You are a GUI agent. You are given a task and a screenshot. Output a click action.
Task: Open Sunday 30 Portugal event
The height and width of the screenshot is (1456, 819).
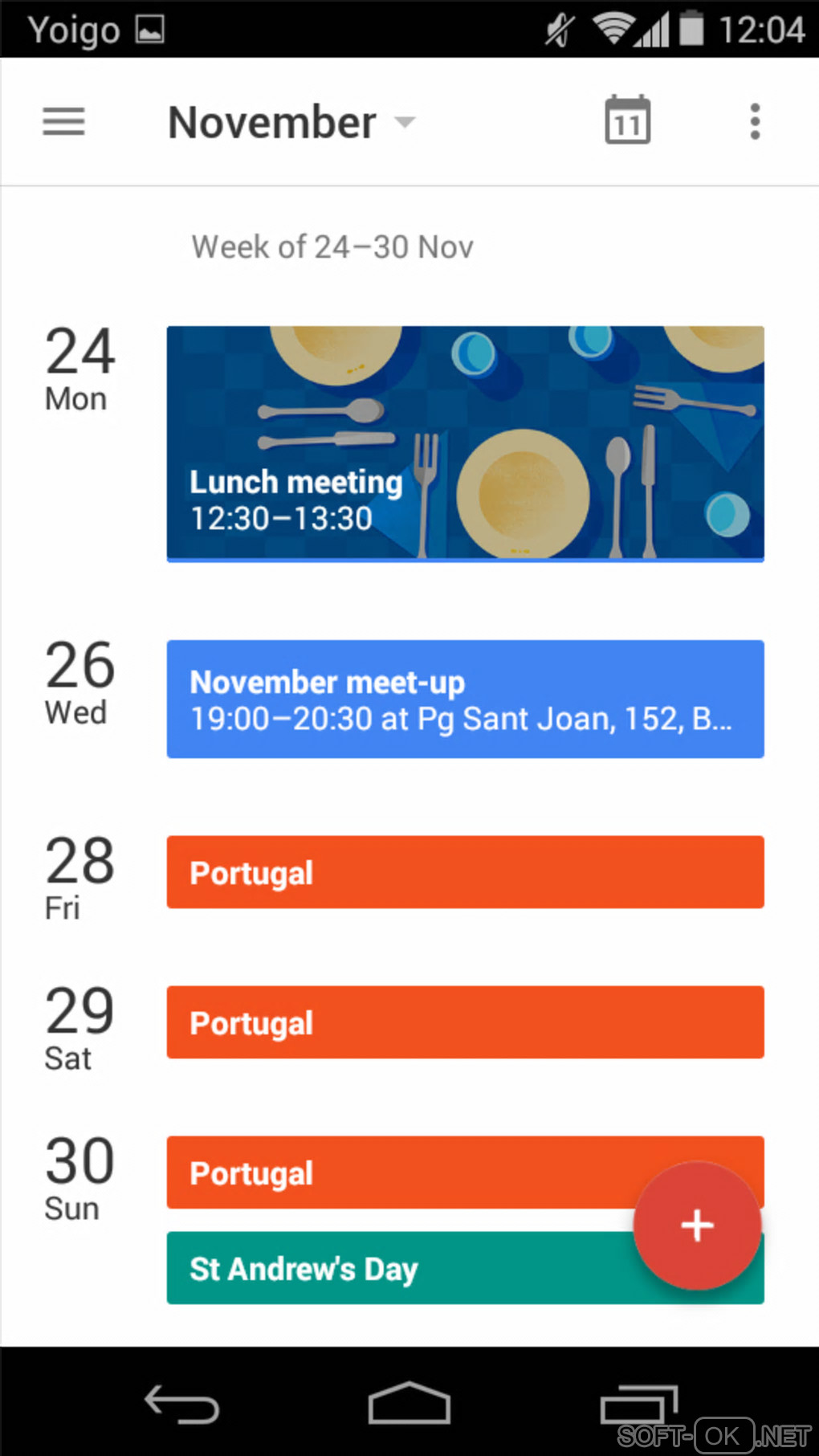point(393,1173)
